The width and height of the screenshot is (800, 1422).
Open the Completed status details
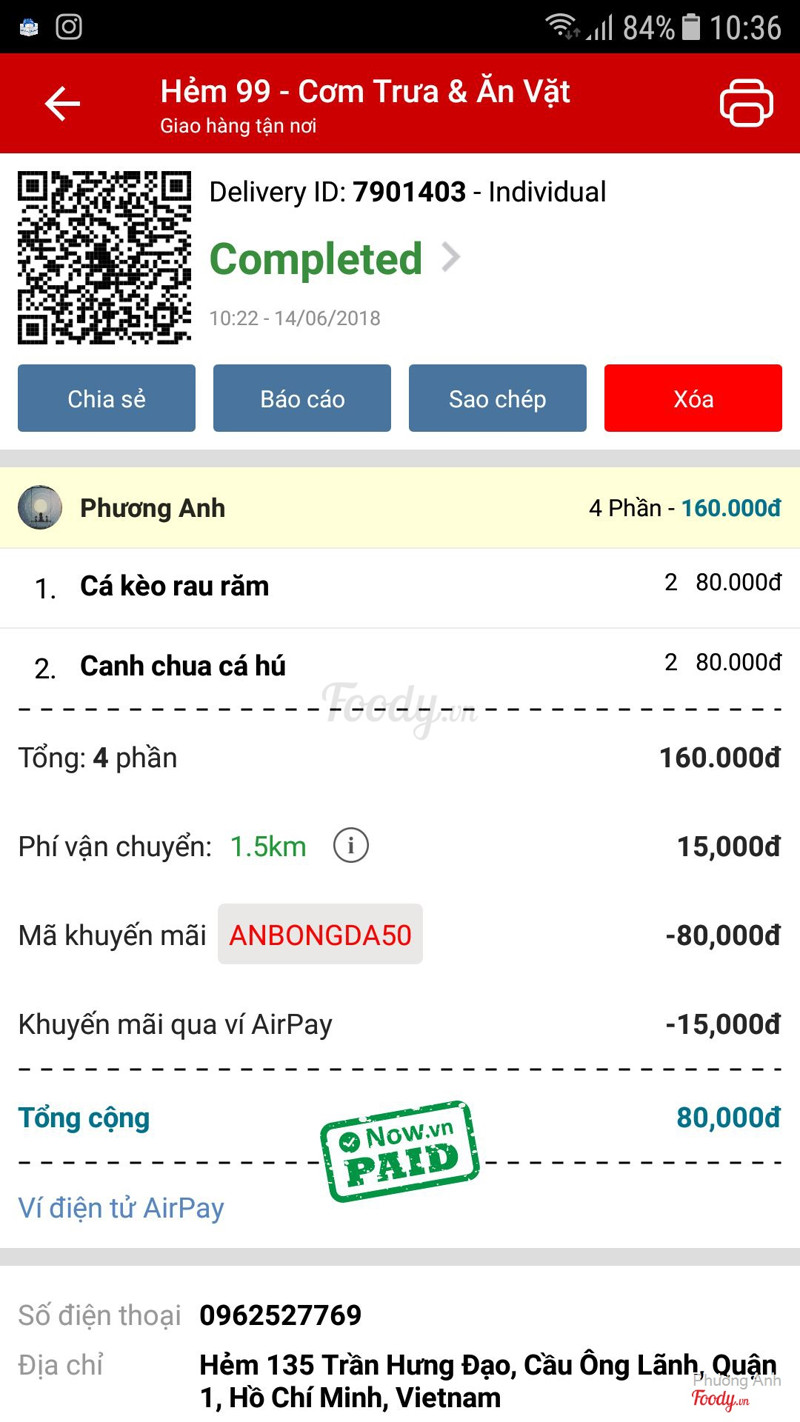tap(335, 259)
